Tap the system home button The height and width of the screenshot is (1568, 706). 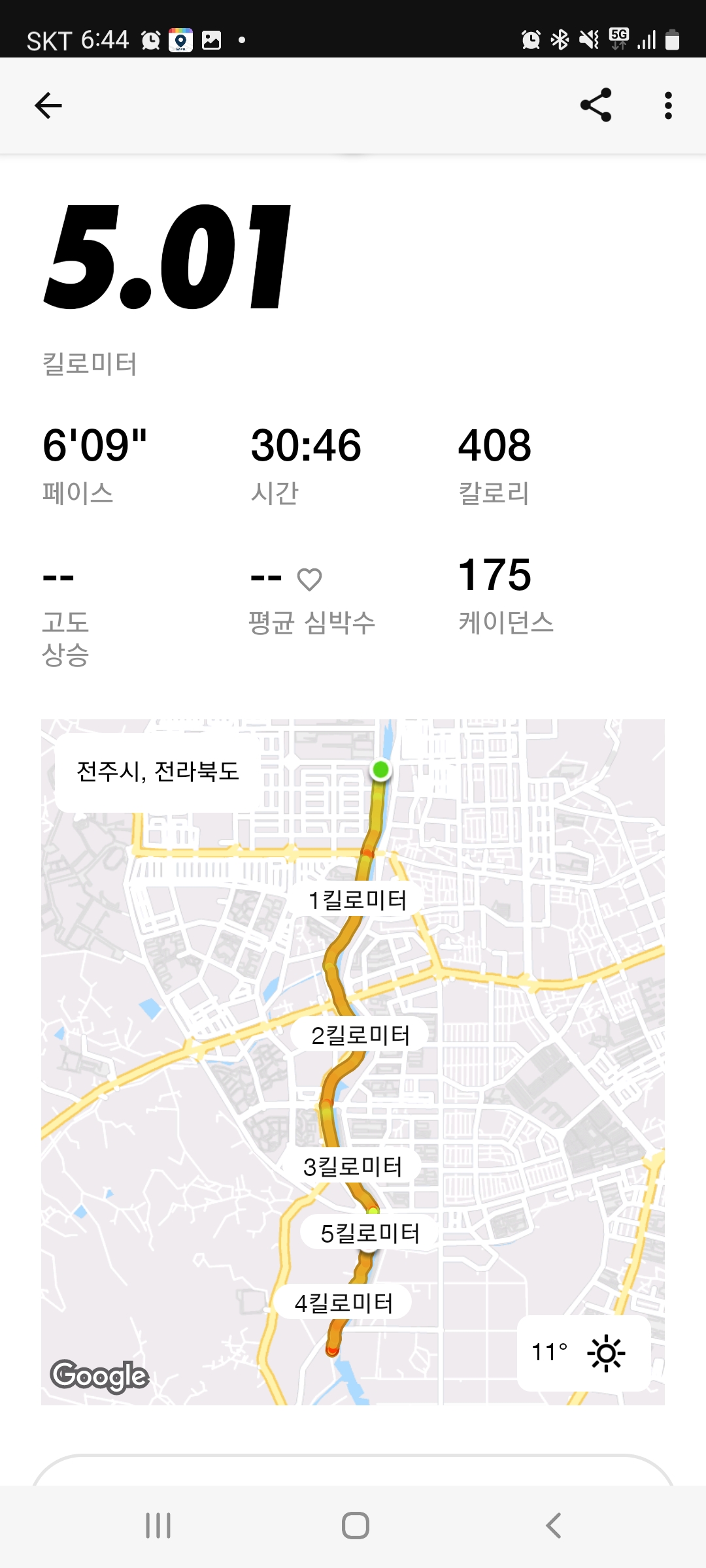355,1526
